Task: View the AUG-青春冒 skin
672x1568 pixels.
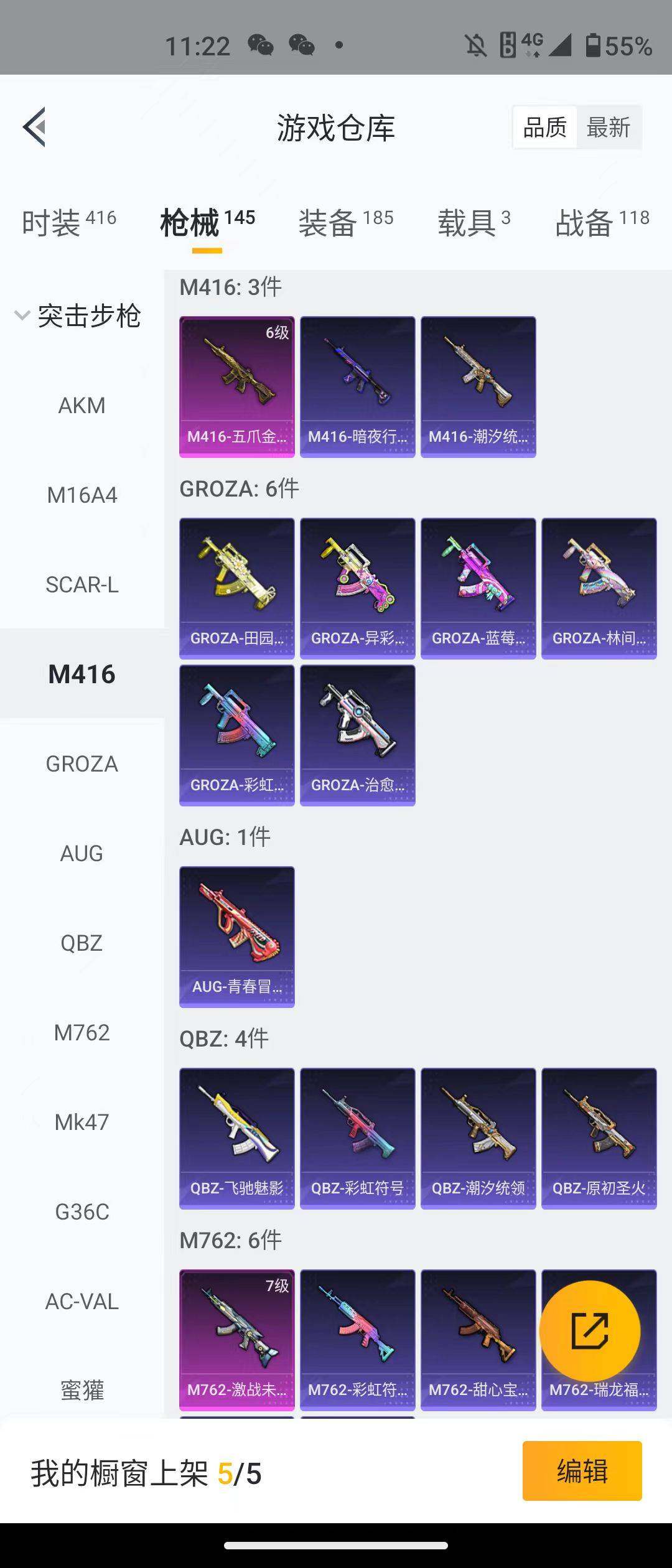Action: click(236, 936)
